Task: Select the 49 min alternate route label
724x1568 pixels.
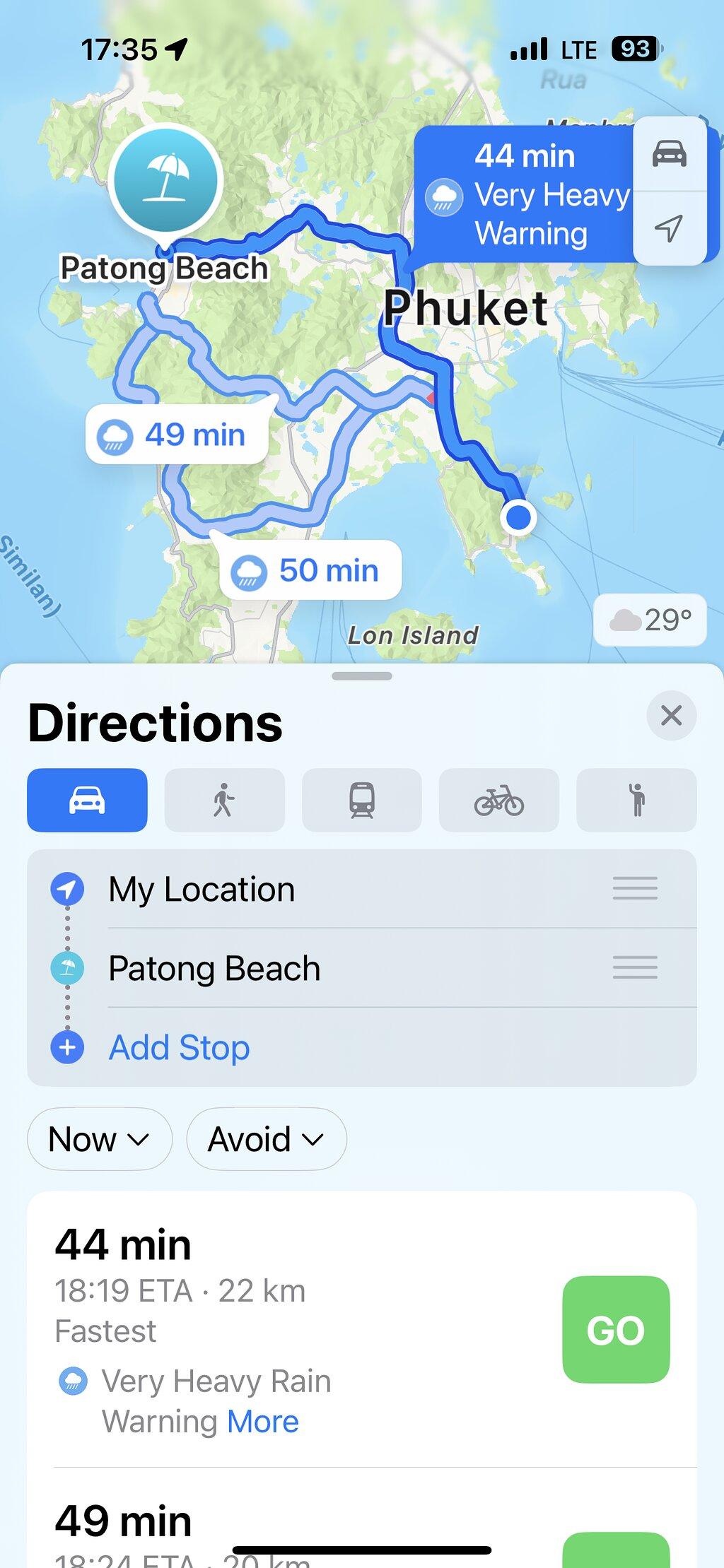Action: click(177, 435)
